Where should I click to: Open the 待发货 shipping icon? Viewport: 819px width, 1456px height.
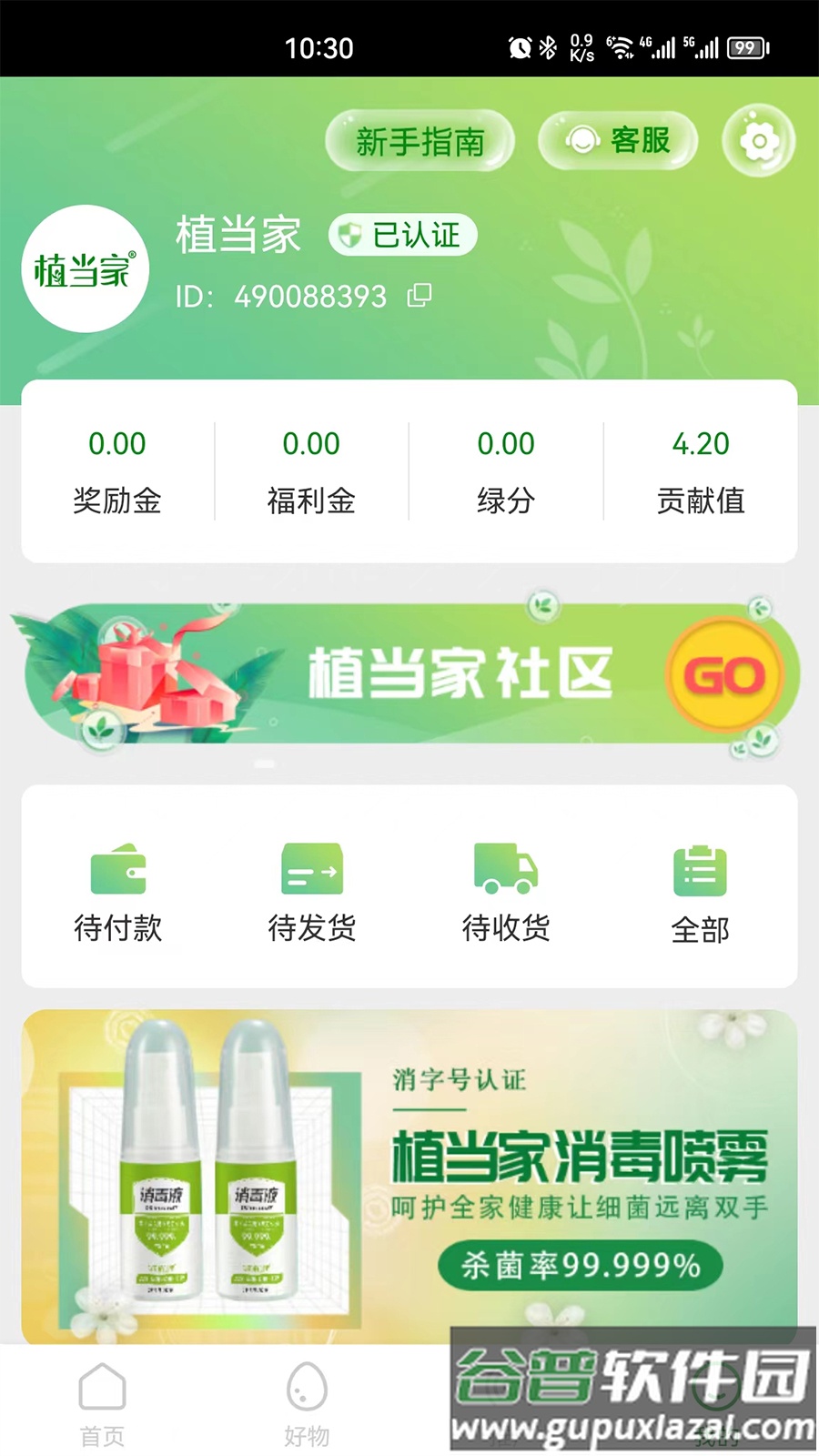coord(312,874)
